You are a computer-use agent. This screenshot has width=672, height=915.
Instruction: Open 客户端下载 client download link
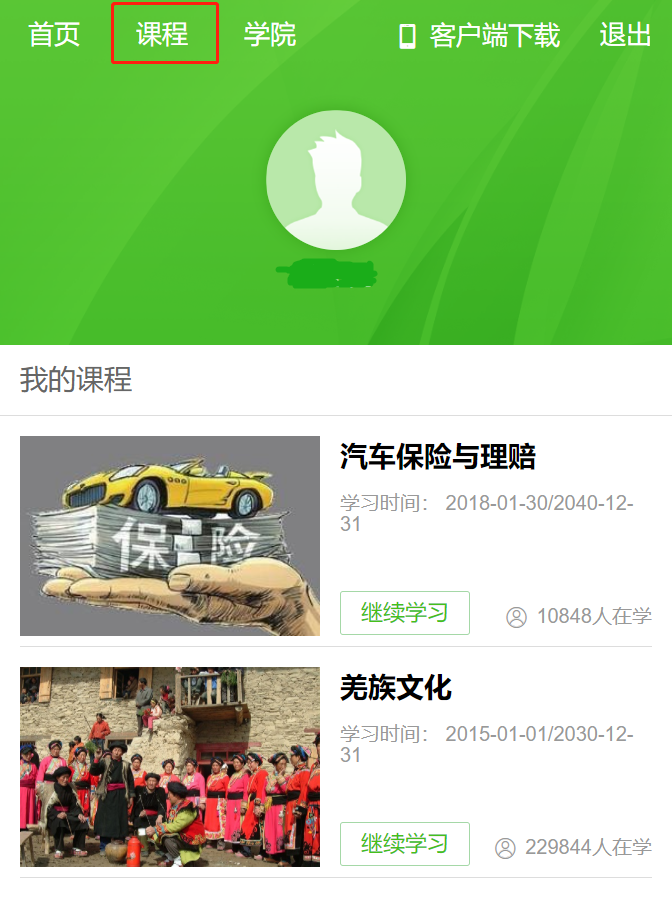click(479, 36)
